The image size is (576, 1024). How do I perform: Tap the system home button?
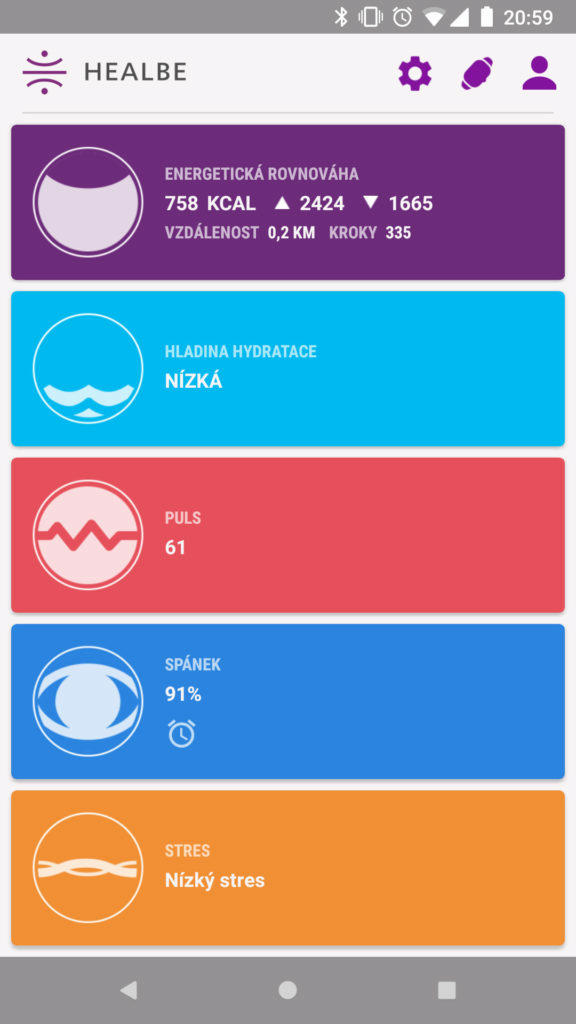[287, 991]
